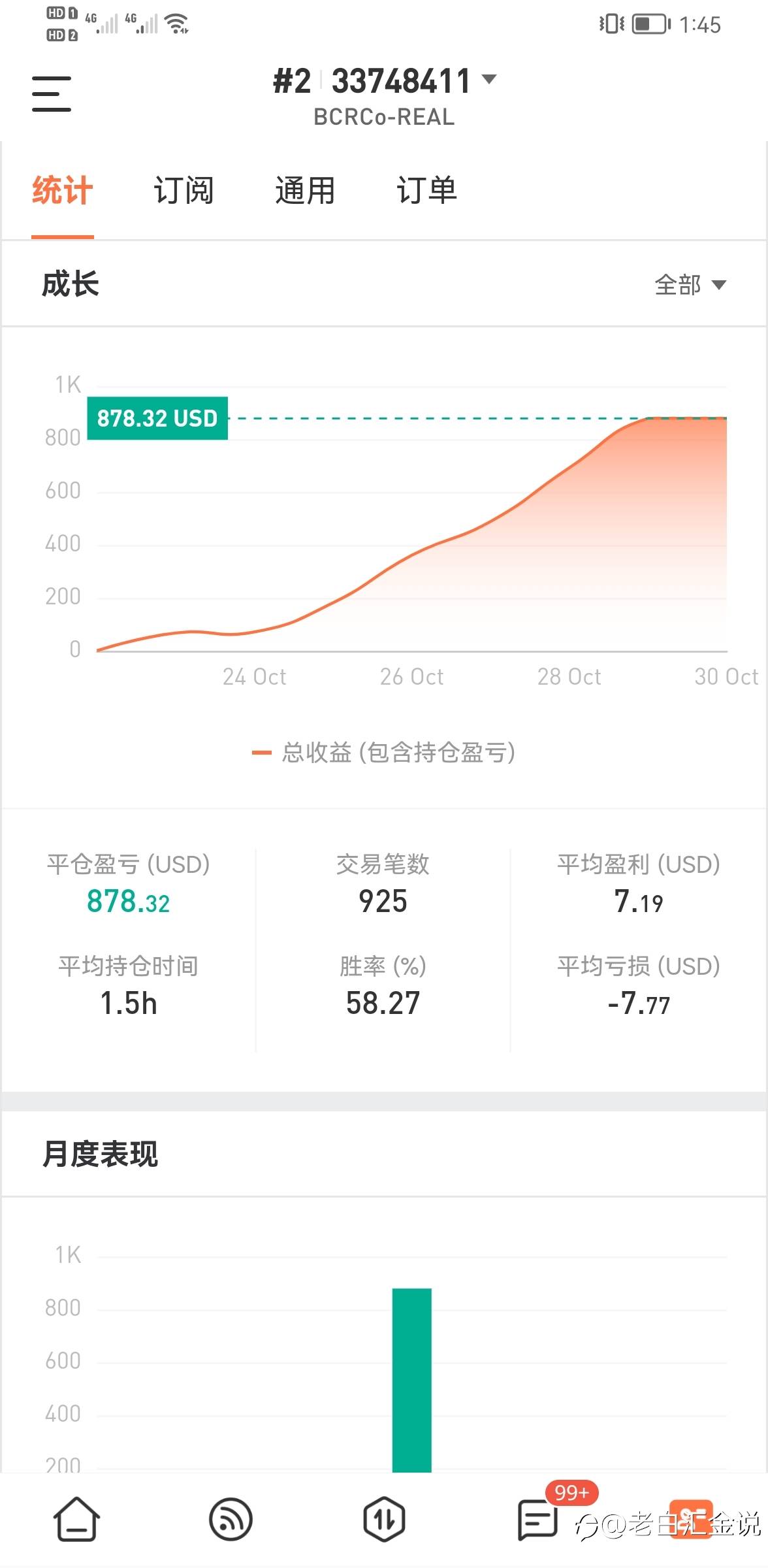Open messages tab with 99+ badge

click(538, 1519)
